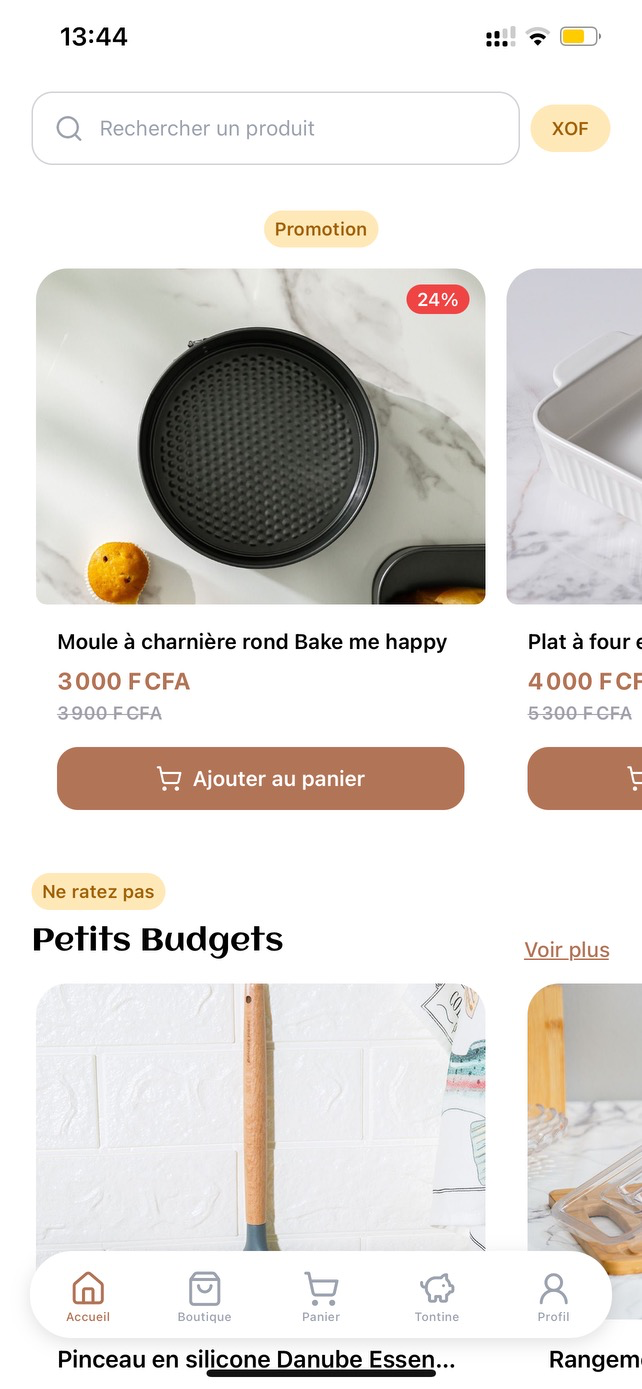
Task: Follow the Voir plus link for Petits Budgets
Action: click(566, 950)
